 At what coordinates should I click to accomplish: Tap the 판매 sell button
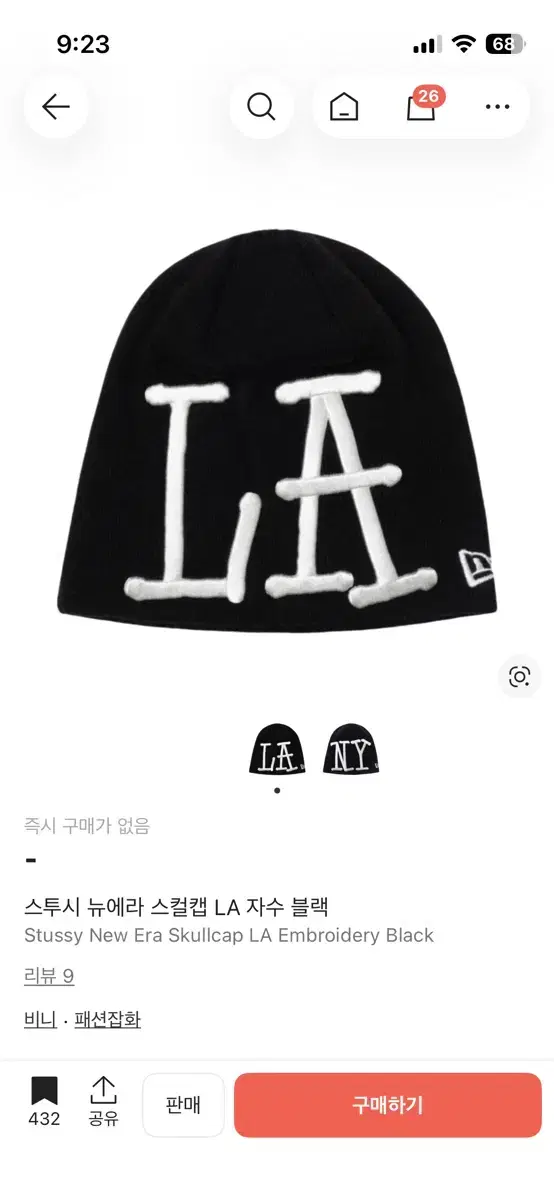pyautogui.click(x=183, y=1105)
